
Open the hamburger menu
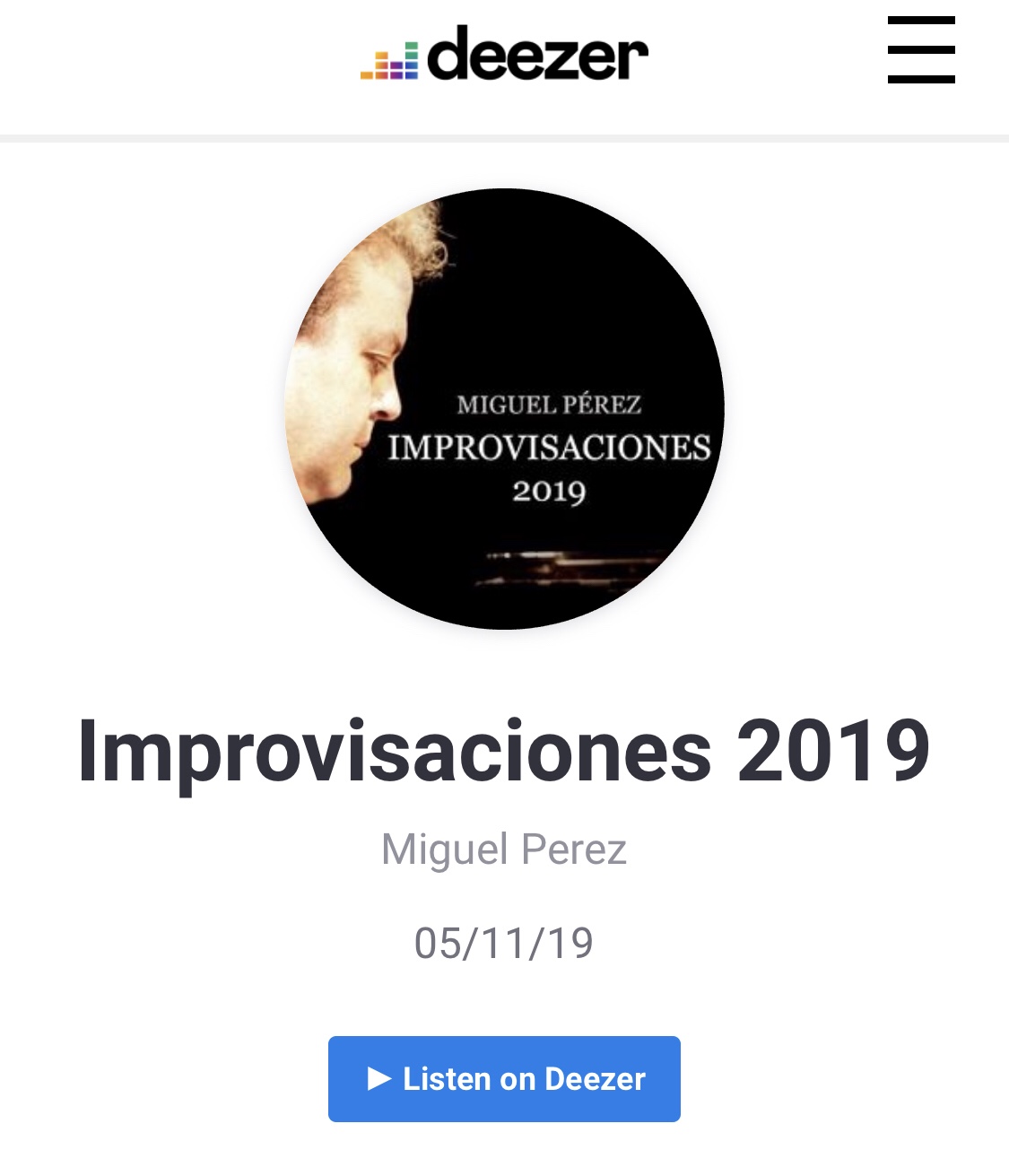tap(921, 50)
